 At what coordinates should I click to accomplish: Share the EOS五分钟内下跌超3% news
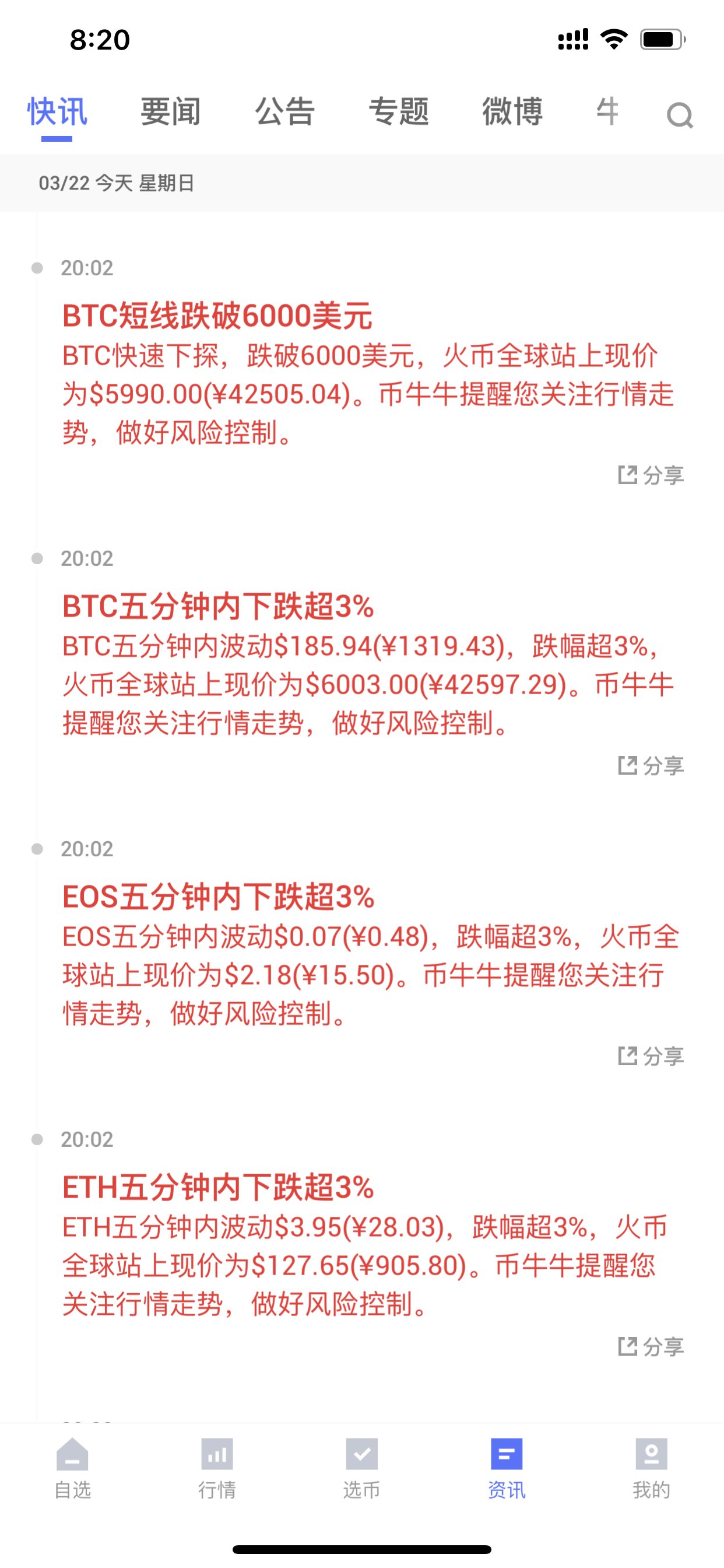(x=651, y=1056)
